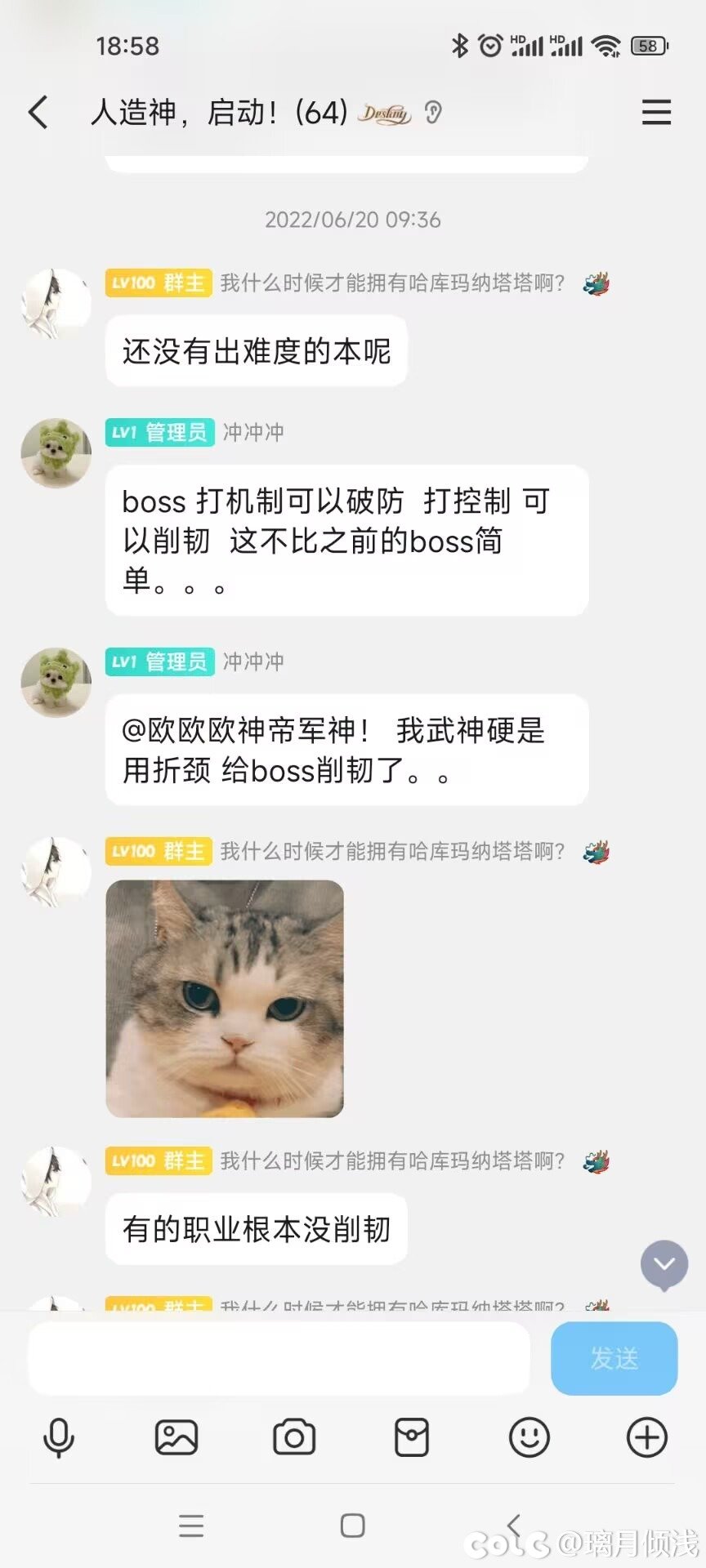Open the group owner's avatar beside 还没有出难度的本呢
Screen dimensions: 706x1568
56,304
